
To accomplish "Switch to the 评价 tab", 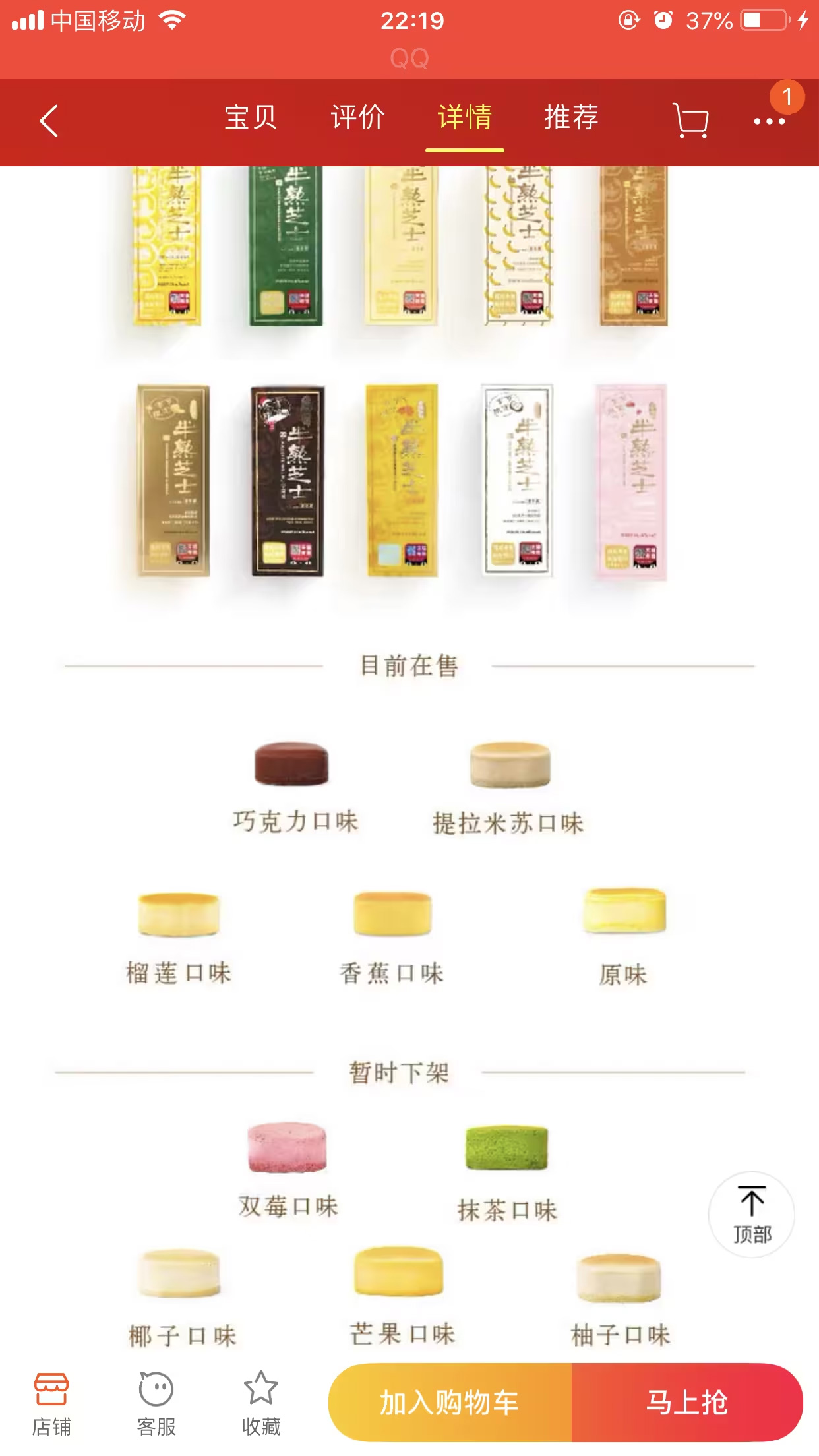I will pos(357,119).
